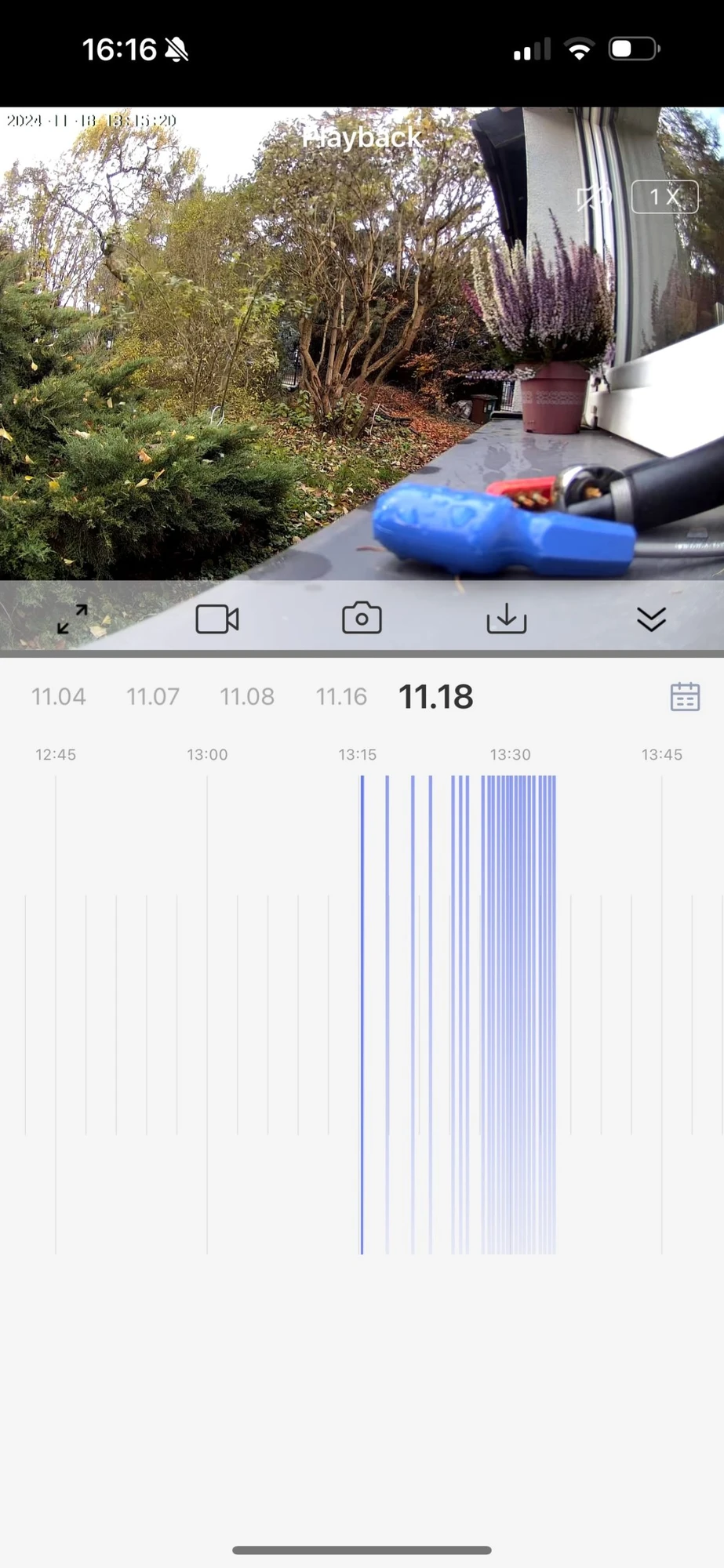Start recording a video clip
The image size is (724, 1568).
(217, 619)
